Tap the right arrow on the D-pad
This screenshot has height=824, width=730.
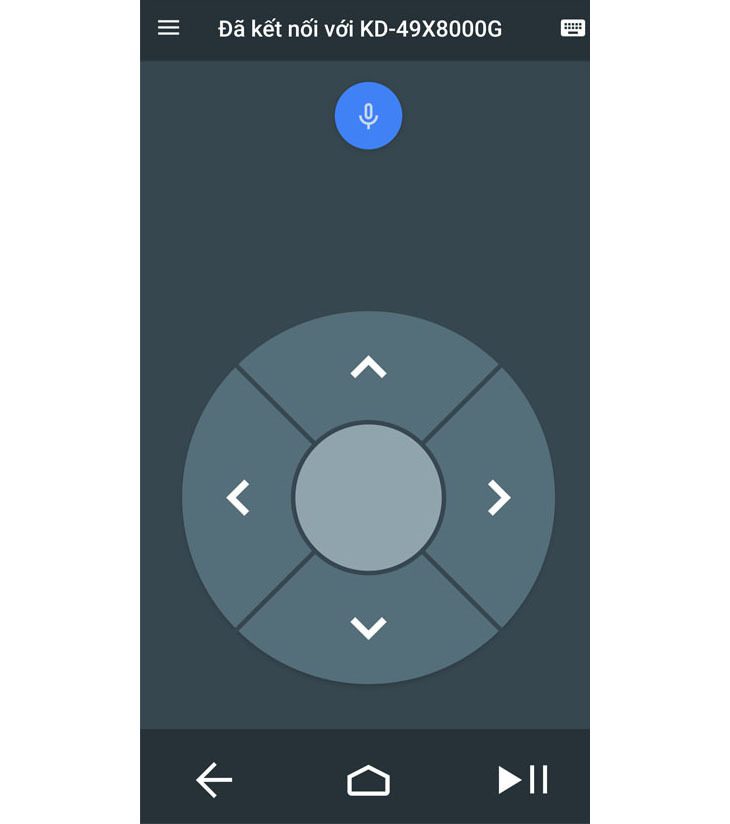click(498, 497)
